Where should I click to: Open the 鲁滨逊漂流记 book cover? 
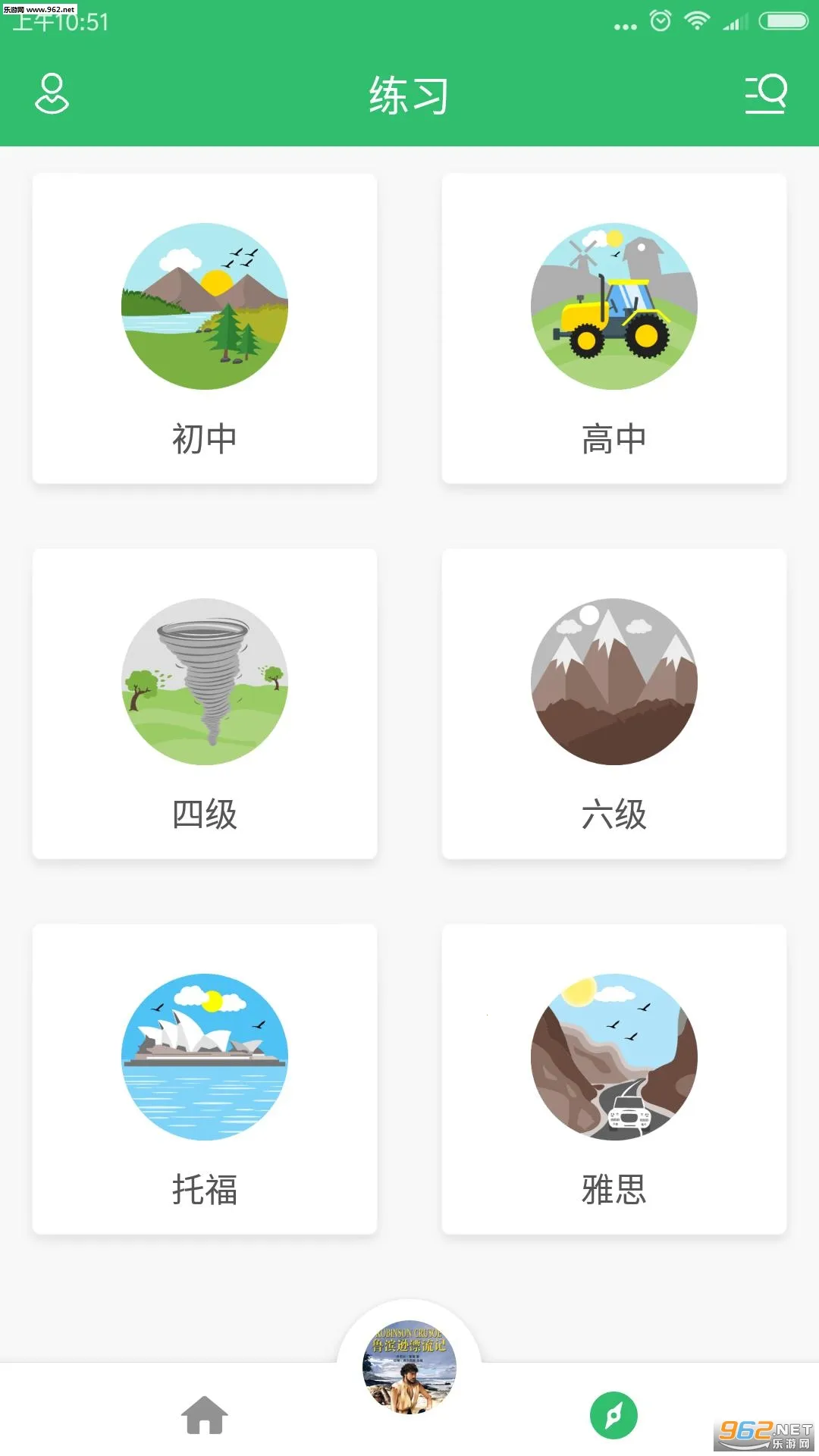[409, 1367]
